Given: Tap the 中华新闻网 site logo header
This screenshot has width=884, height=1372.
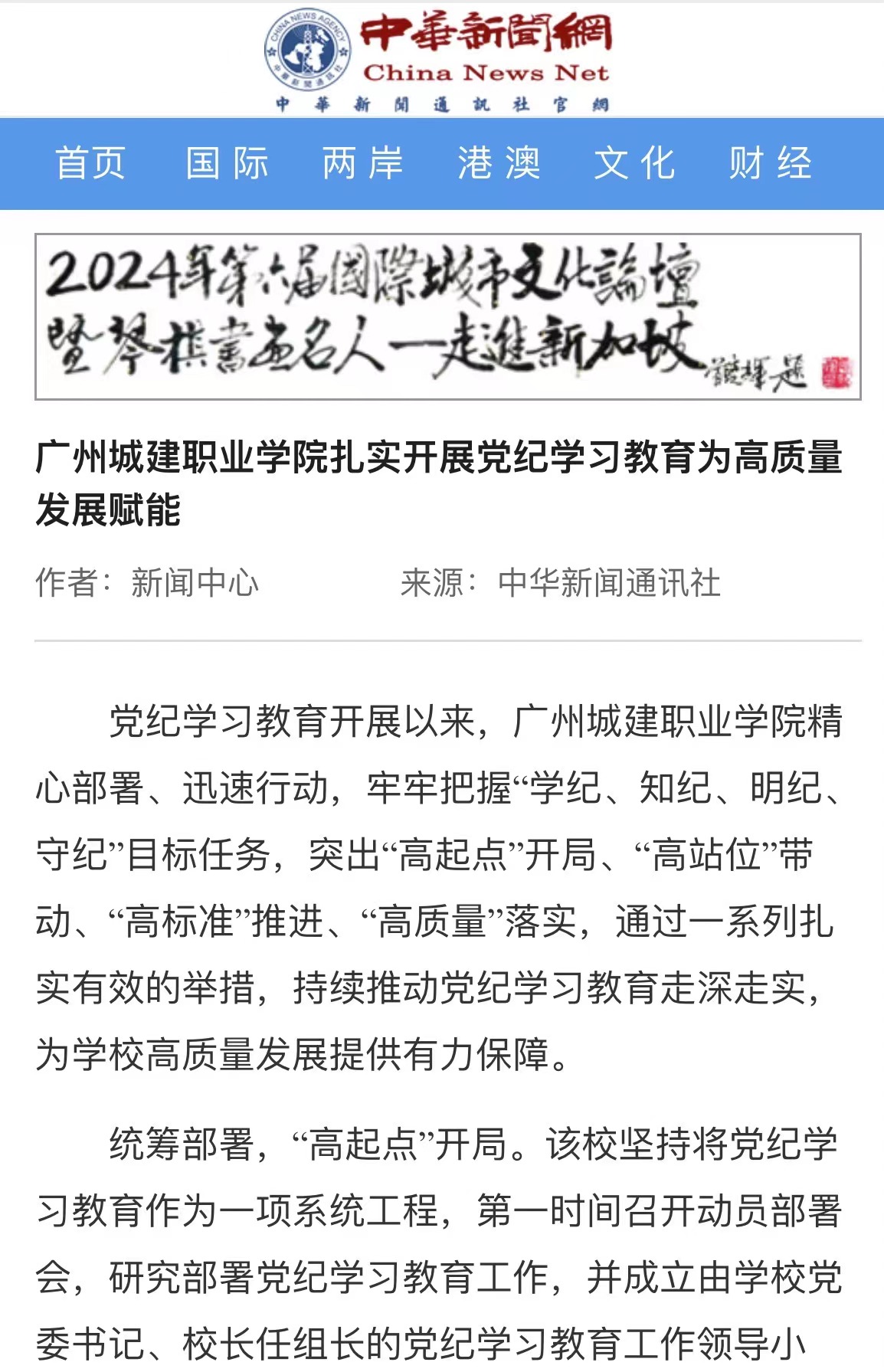Looking at the screenshot, I should click(x=440, y=60).
